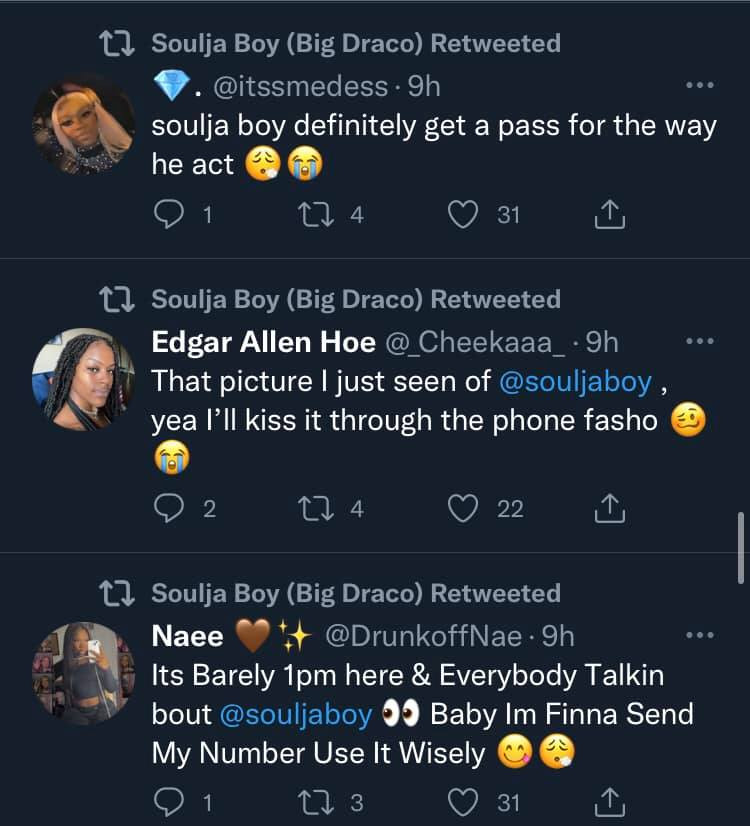750x826 pixels.
Task: Open overflow menu on @itssmedess's tweet
Action: tap(699, 86)
